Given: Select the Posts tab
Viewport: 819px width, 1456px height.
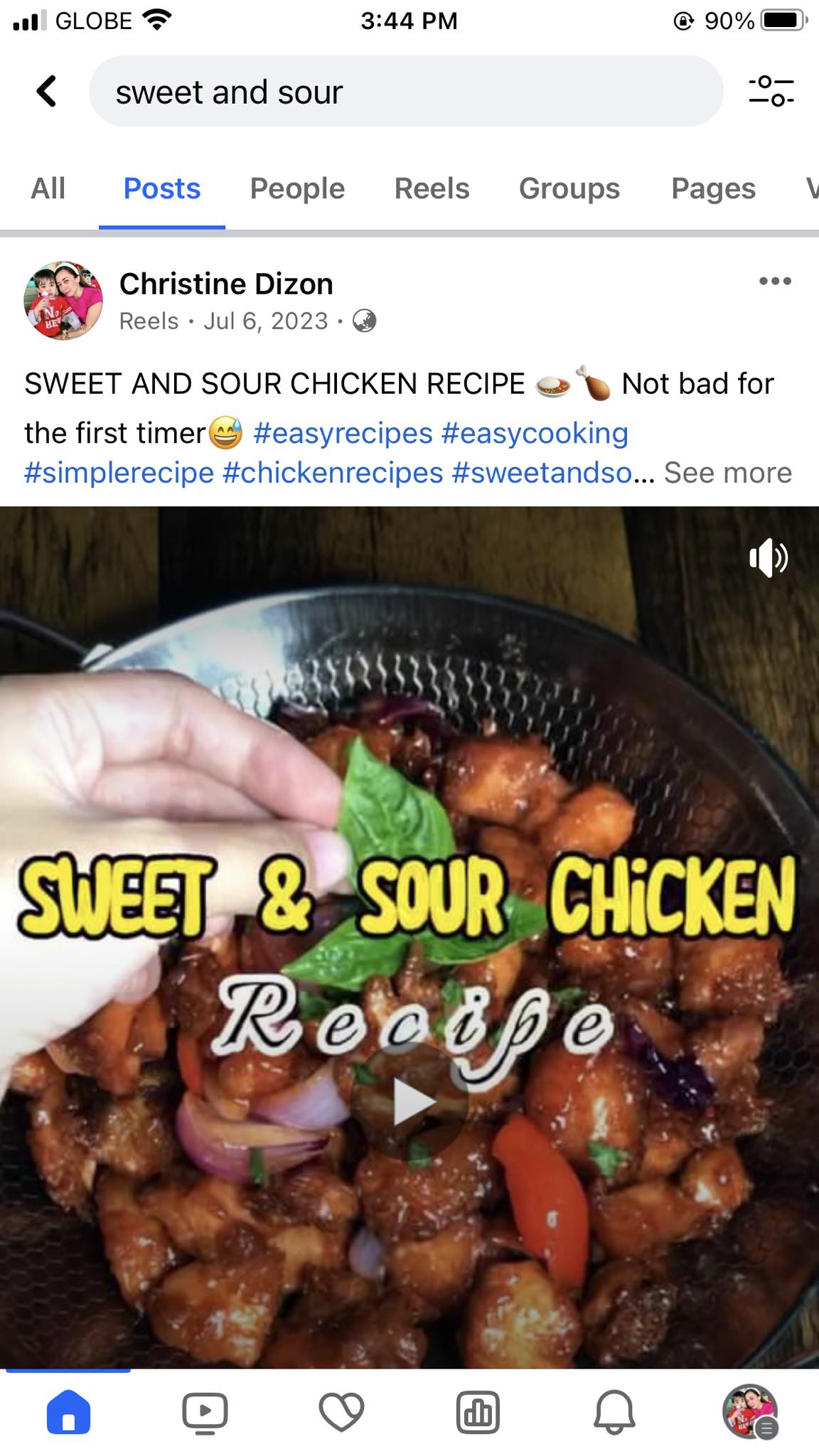Looking at the screenshot, I should pos(162,189).
